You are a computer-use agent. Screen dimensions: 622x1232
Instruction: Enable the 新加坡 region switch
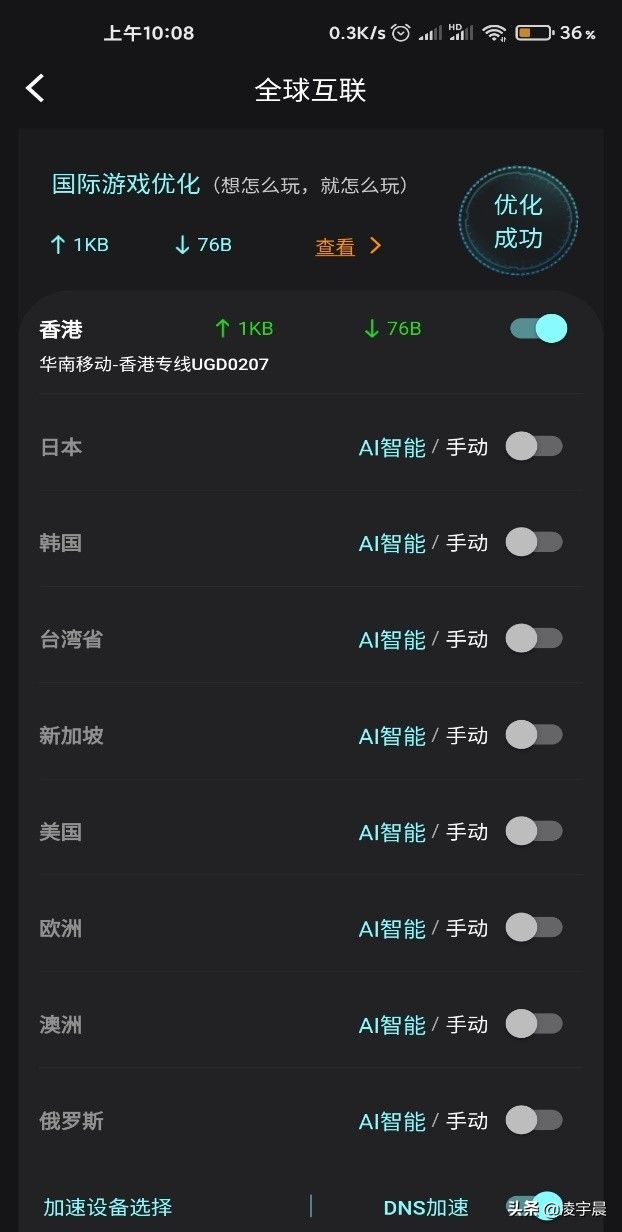tap(534, 735)
